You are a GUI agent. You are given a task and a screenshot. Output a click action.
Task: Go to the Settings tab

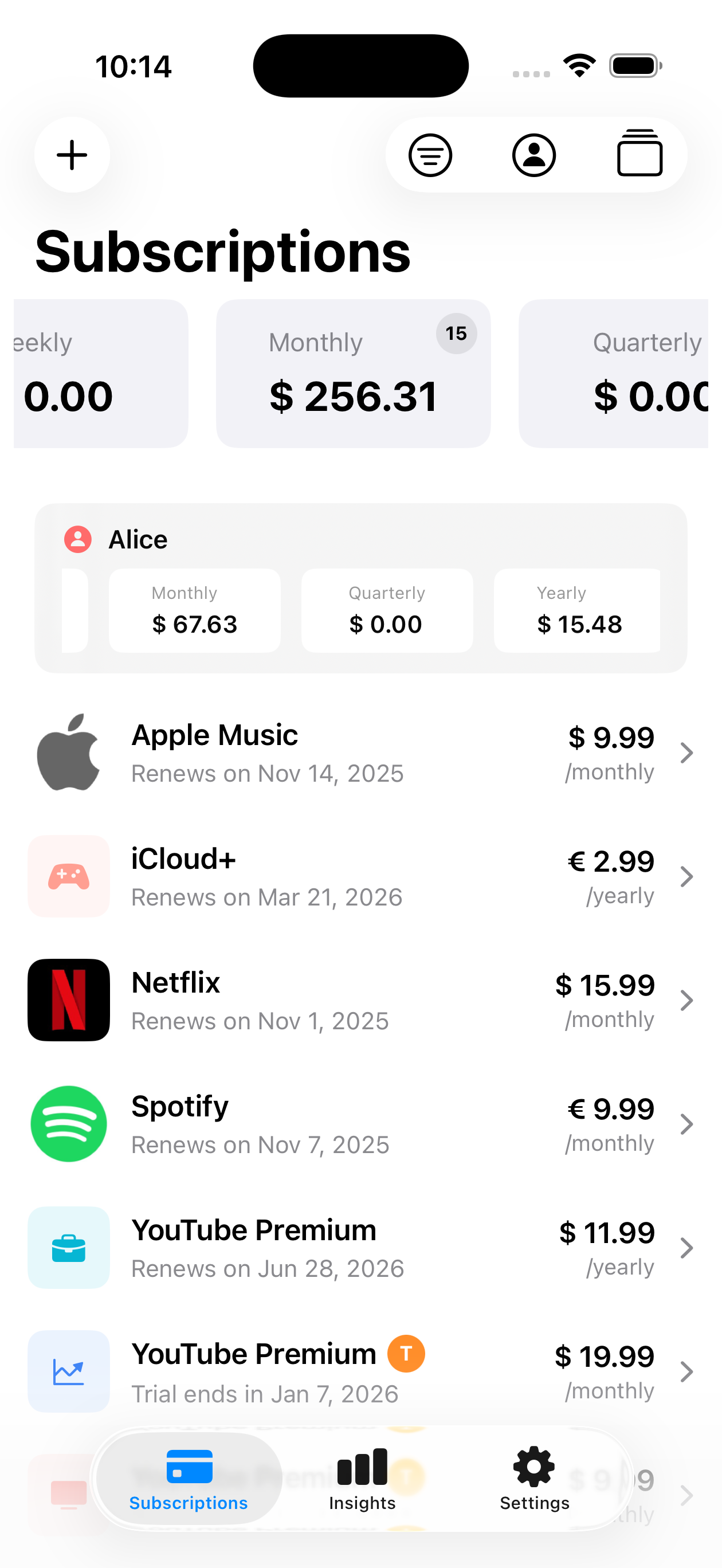[535, 1479]
